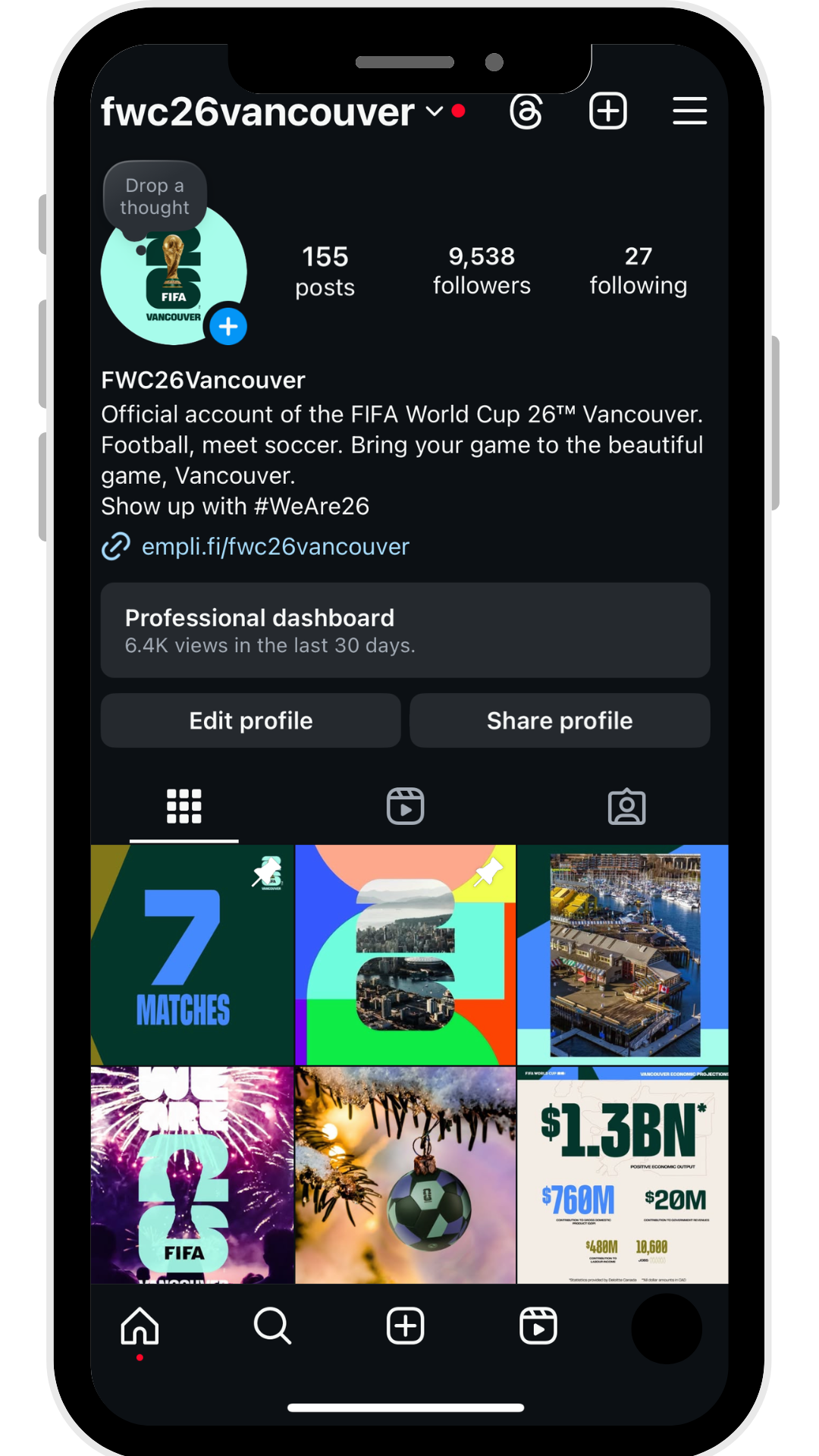Open Search in bottom navigation
Screen dimensions: 819x1456
tap(272, 1326)
